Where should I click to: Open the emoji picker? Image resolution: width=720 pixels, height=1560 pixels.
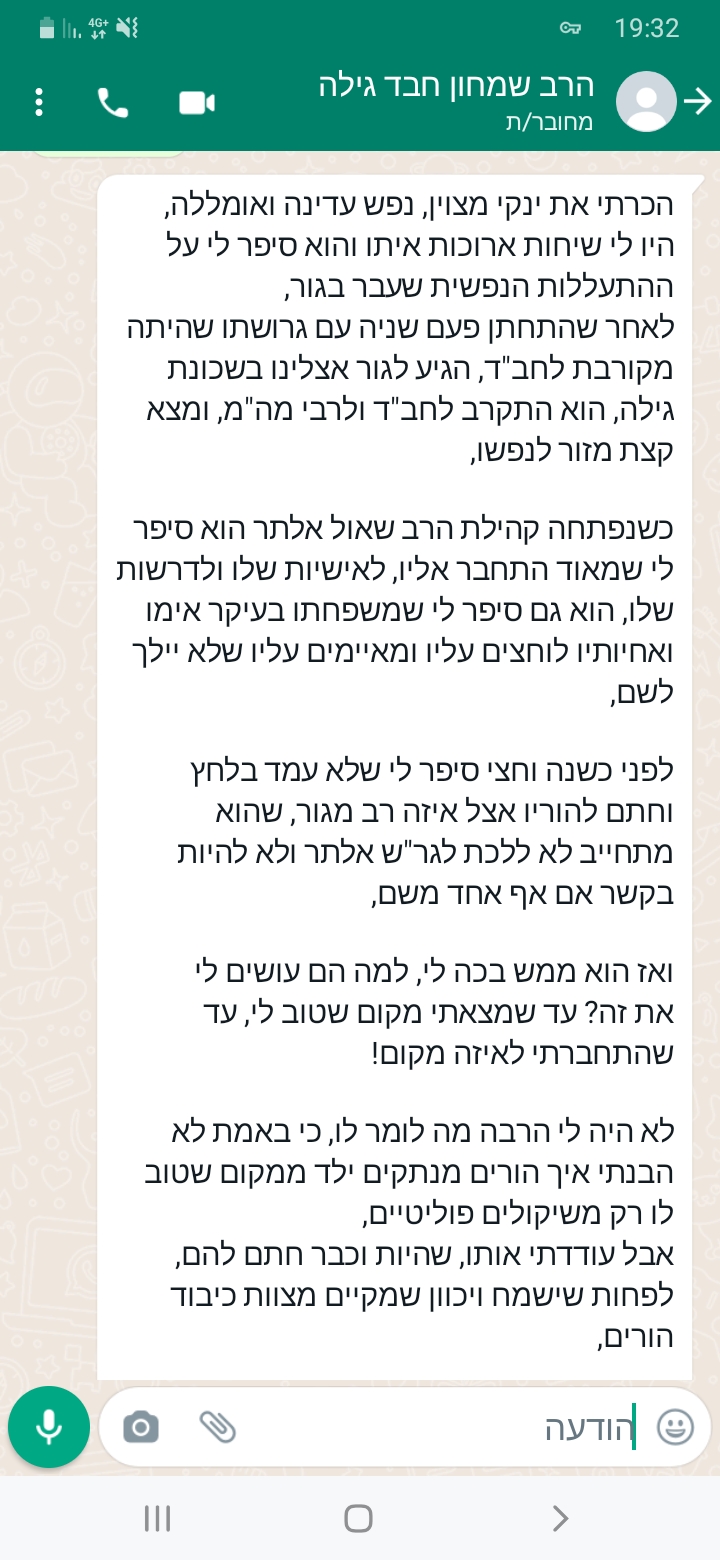click(676, 1427)
